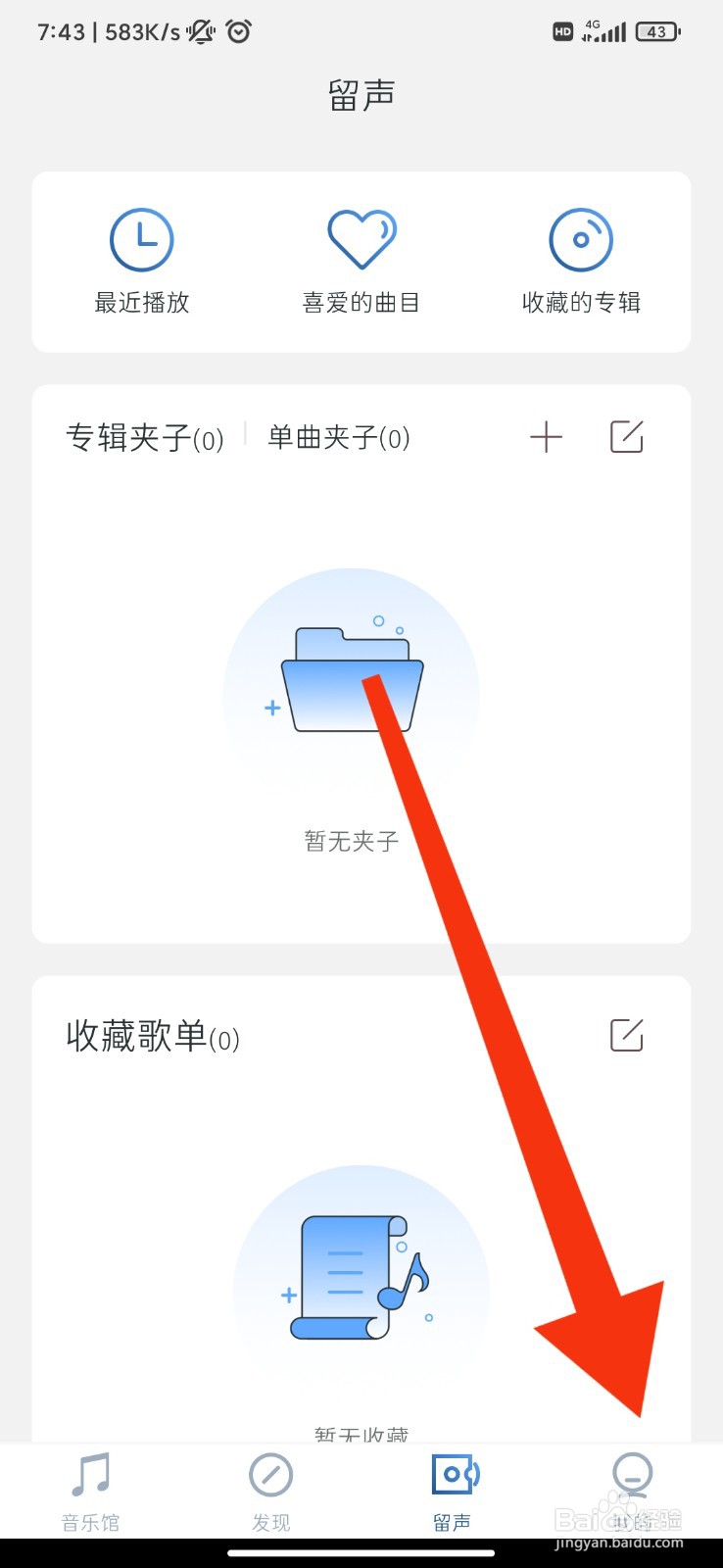Tap the 暂无夹子 empty folder illustration
This screenshot has height=1568, width=723.
(351, 686)
